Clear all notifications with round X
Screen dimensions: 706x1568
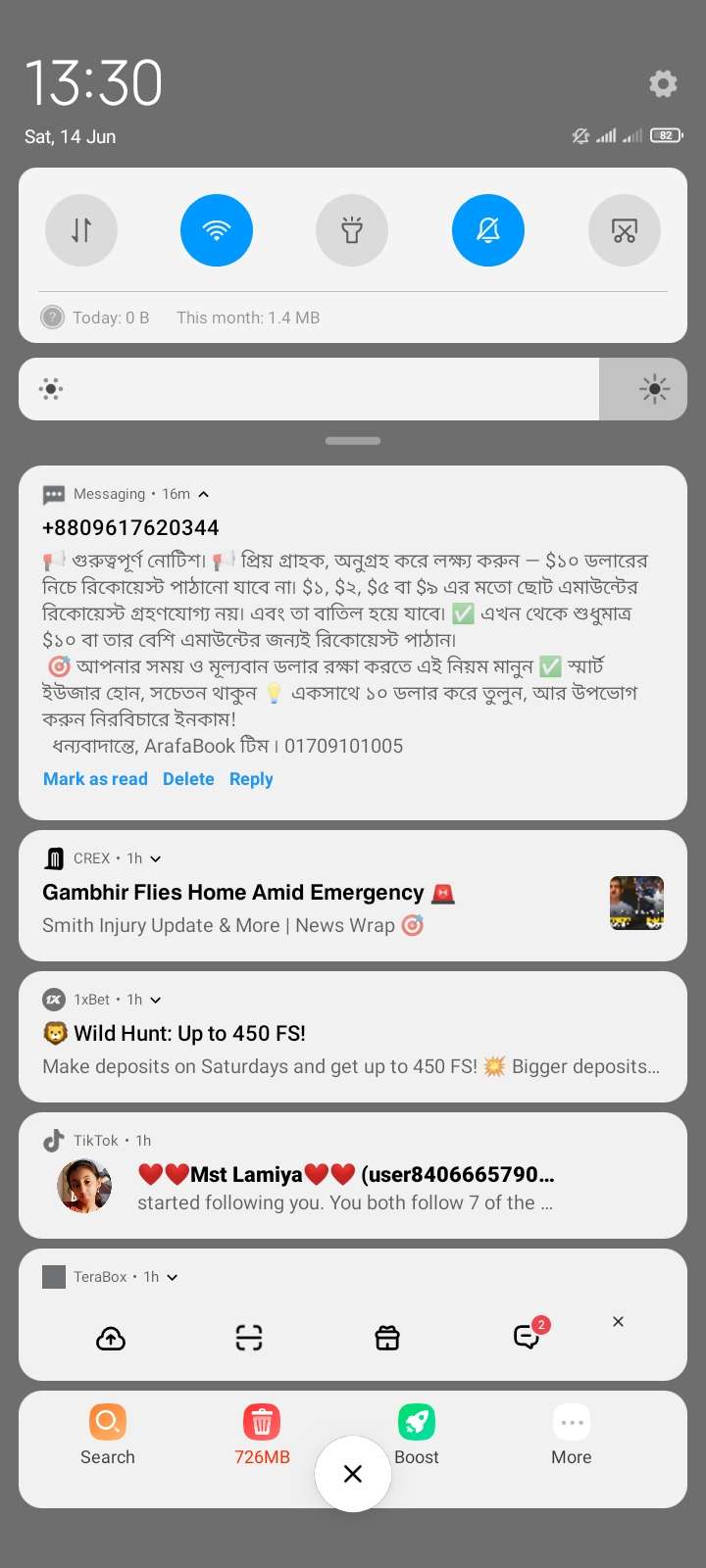pos(353,1474)
